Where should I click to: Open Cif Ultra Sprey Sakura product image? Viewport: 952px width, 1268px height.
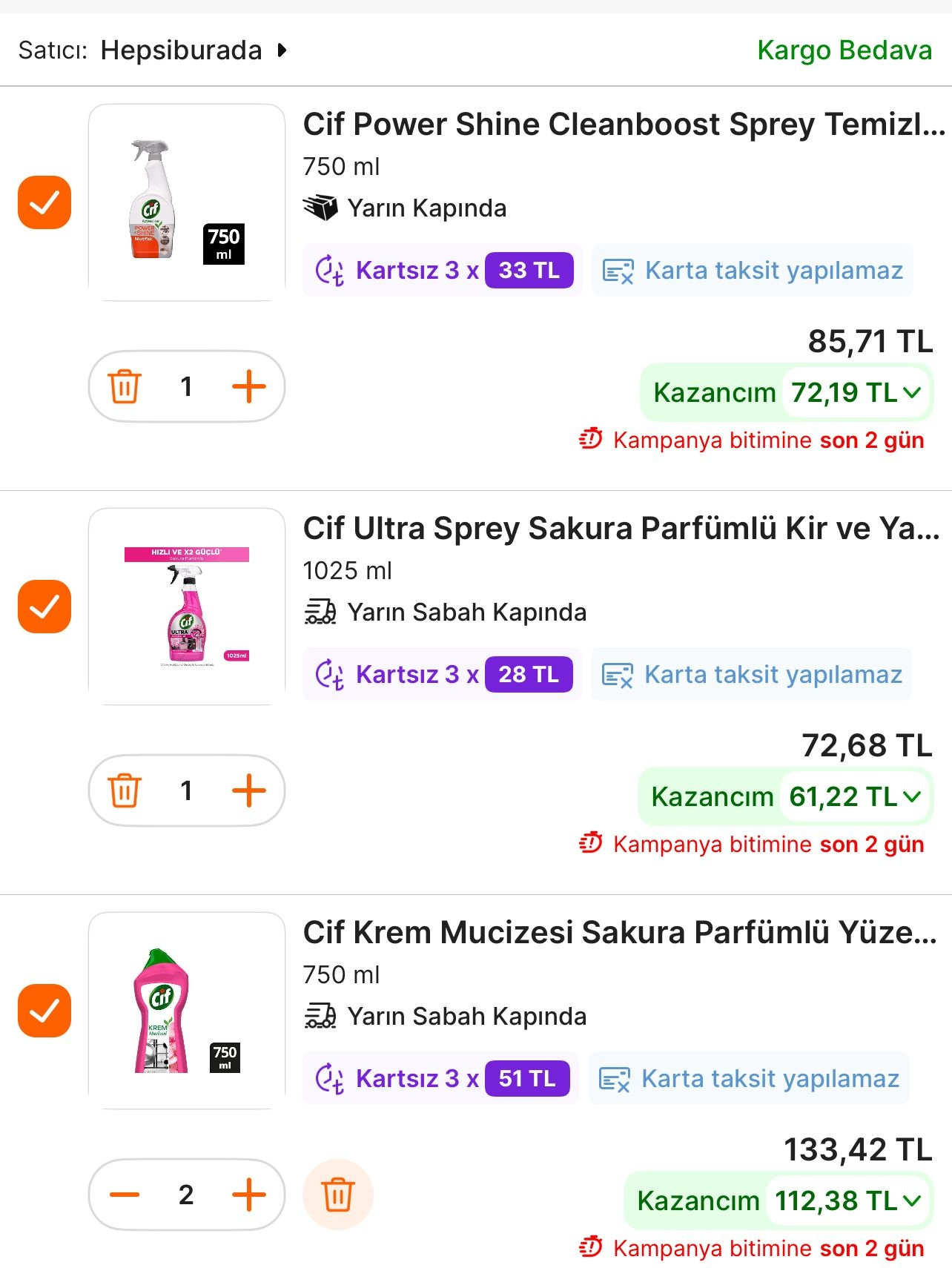pos(187,606)
